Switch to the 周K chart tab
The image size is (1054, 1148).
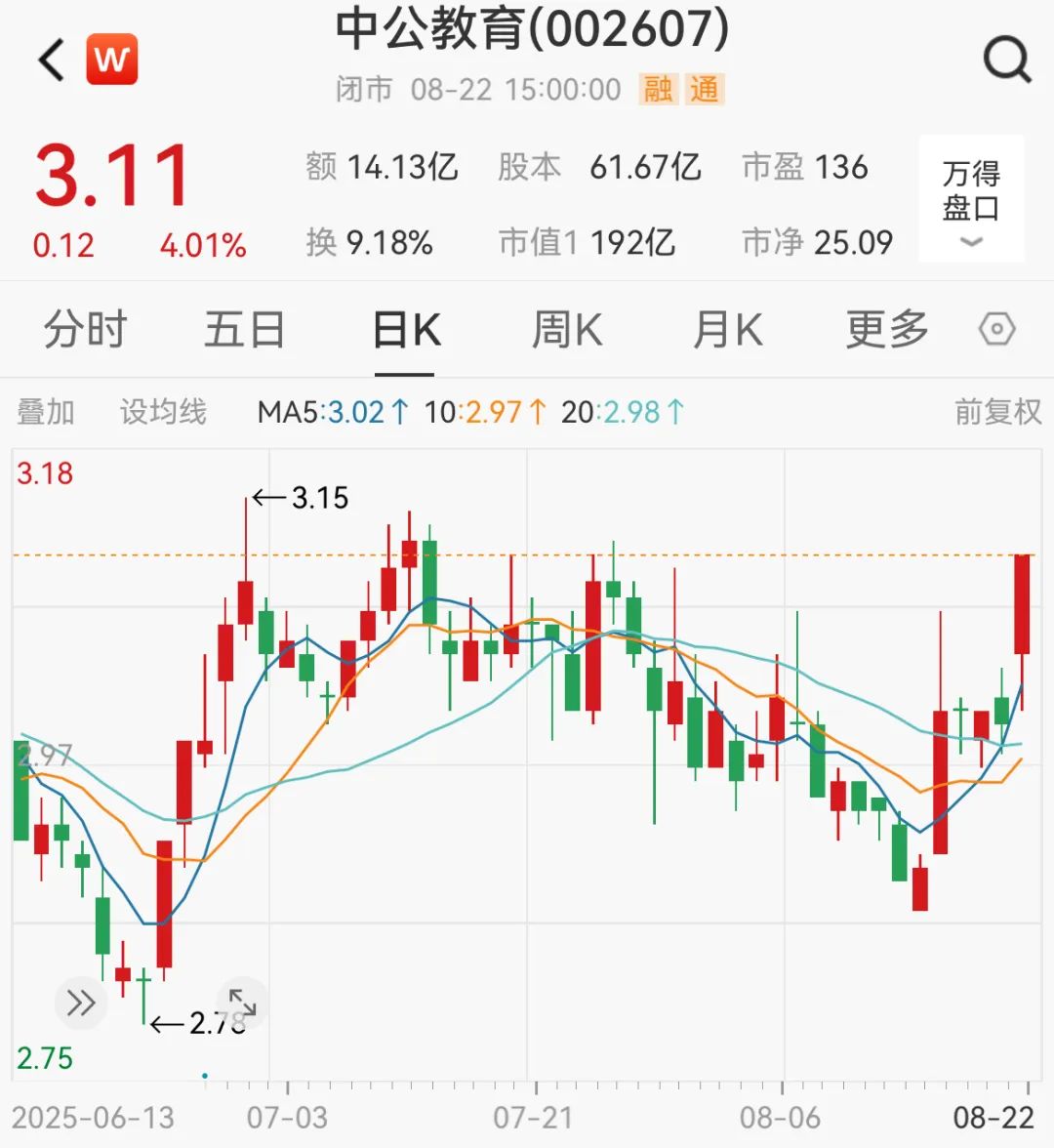click(x=566, y=330)
